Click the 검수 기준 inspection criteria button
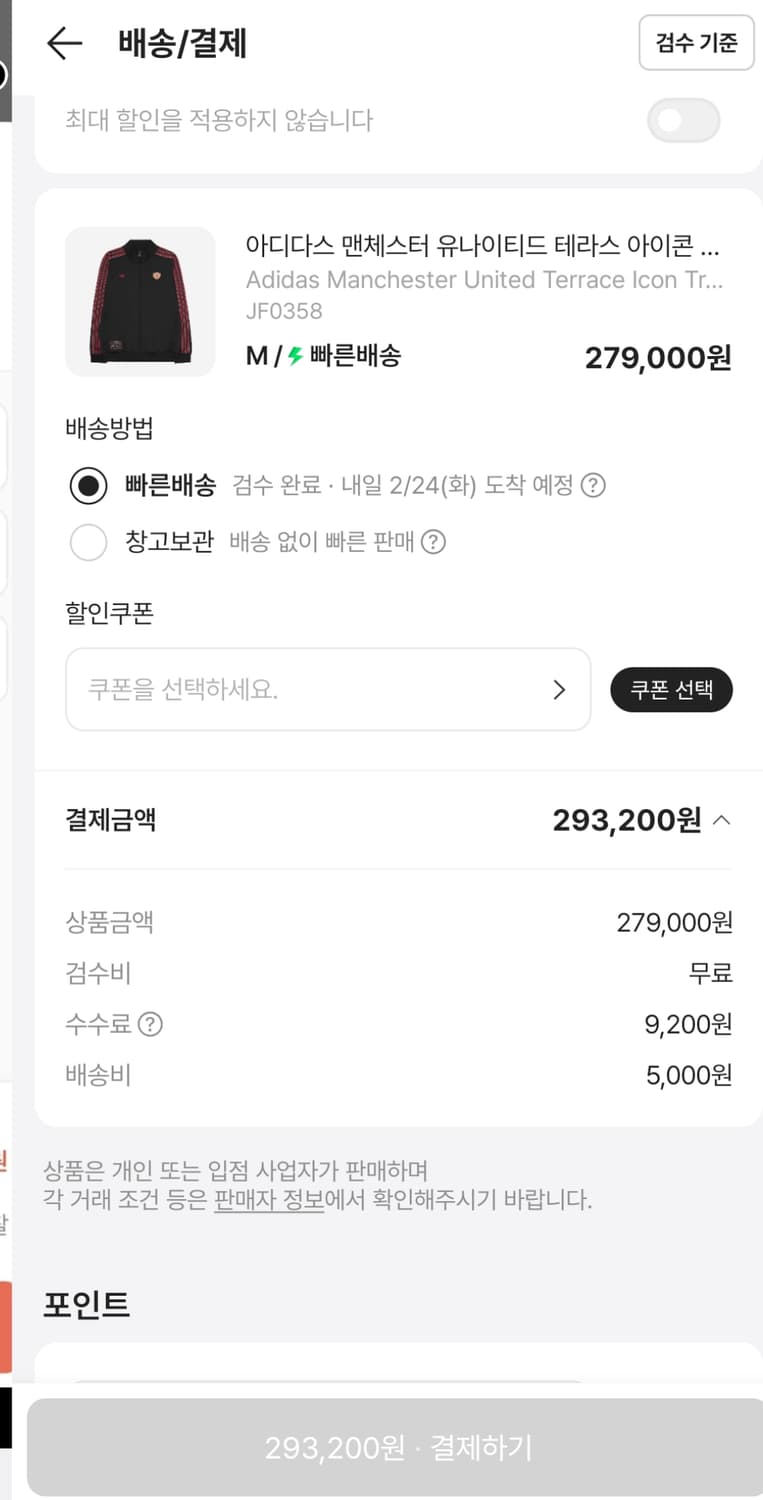Screen dimensions: 763x1500 tap(696, 43)
